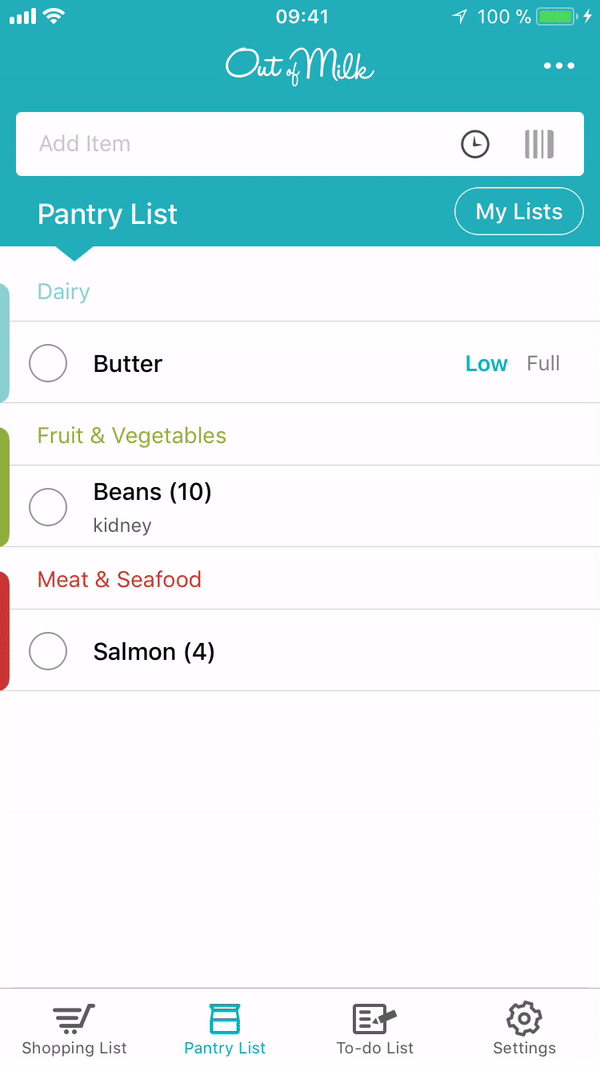The image size is (600, 1067).
Task: Tap the Add Item text field
Action: click(230, 144)
